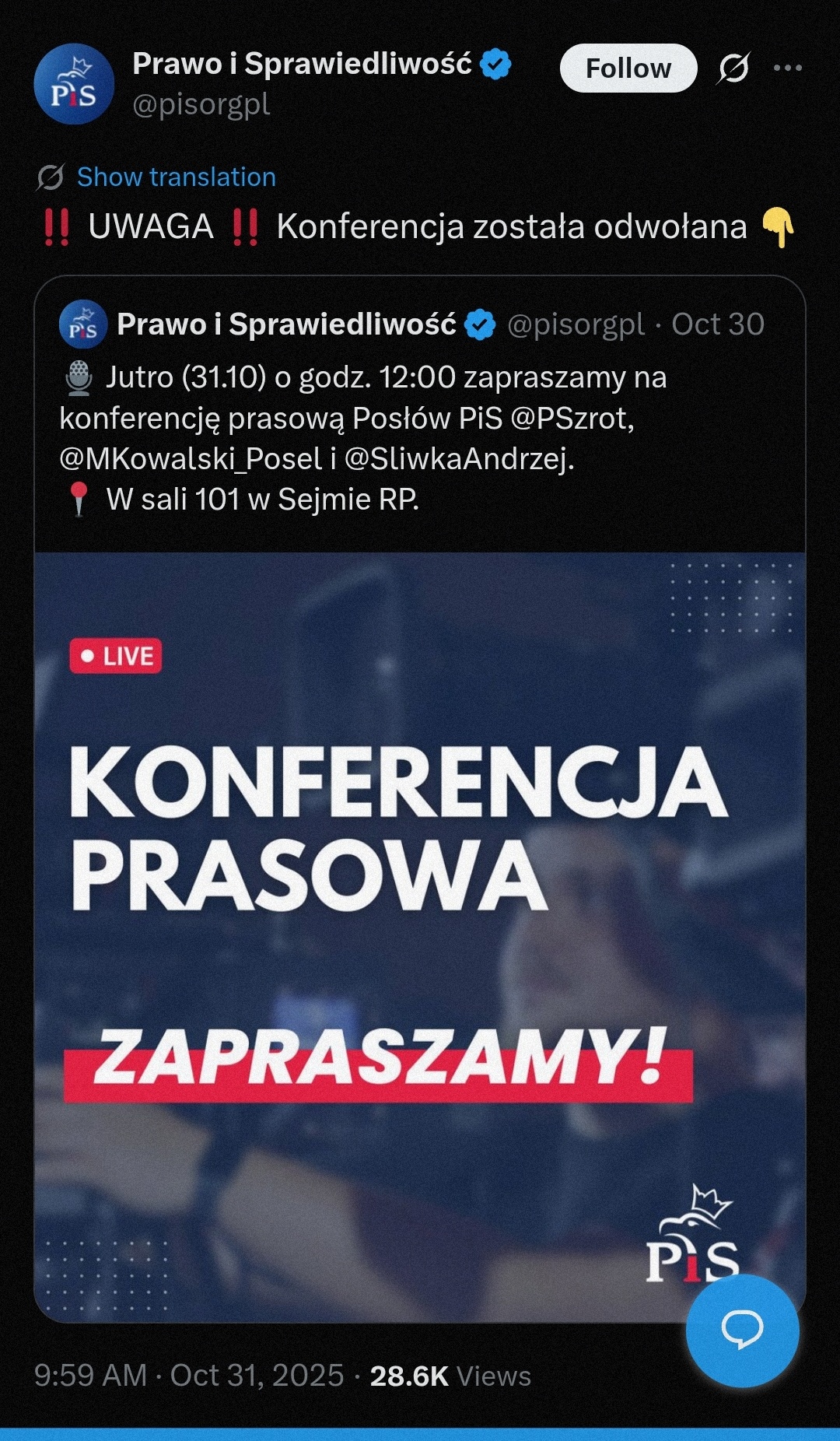Open the Prawo i Sprawiedliwość profile avatar
Image resolution: width=840 pixels, height=1441 pixels.
tap(74, 84)
